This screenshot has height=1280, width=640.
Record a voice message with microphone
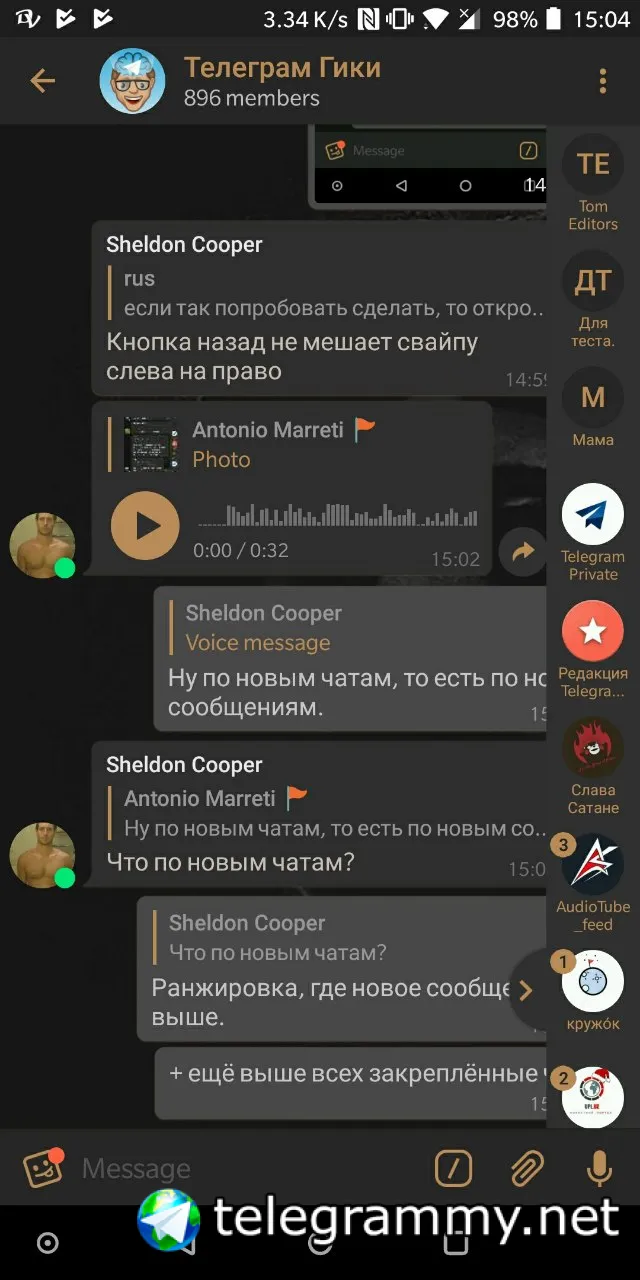pos(599,1168)
